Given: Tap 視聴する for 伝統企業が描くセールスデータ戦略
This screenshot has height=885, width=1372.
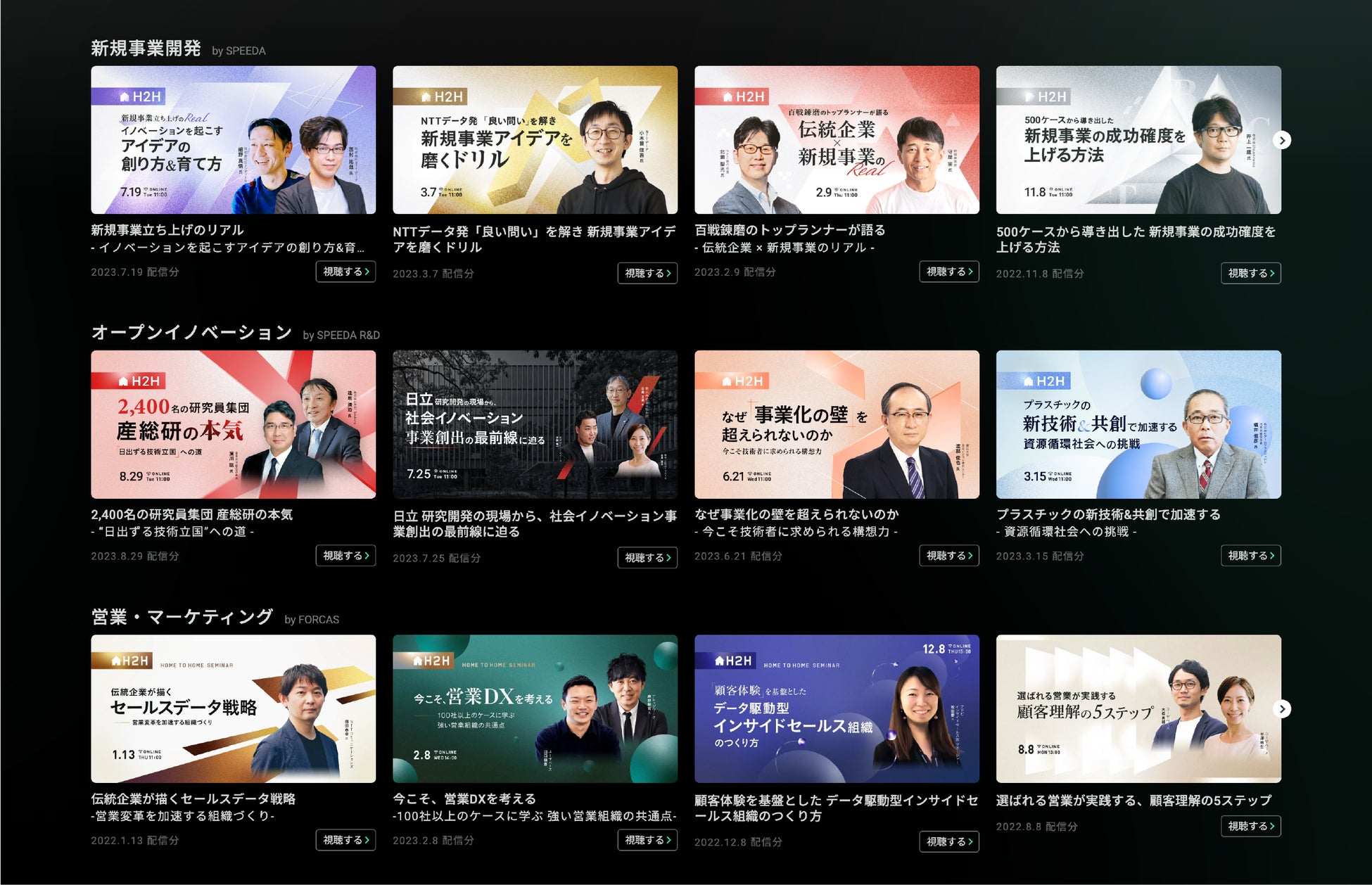Looking at the screenshot, I should tap(345, 840).
